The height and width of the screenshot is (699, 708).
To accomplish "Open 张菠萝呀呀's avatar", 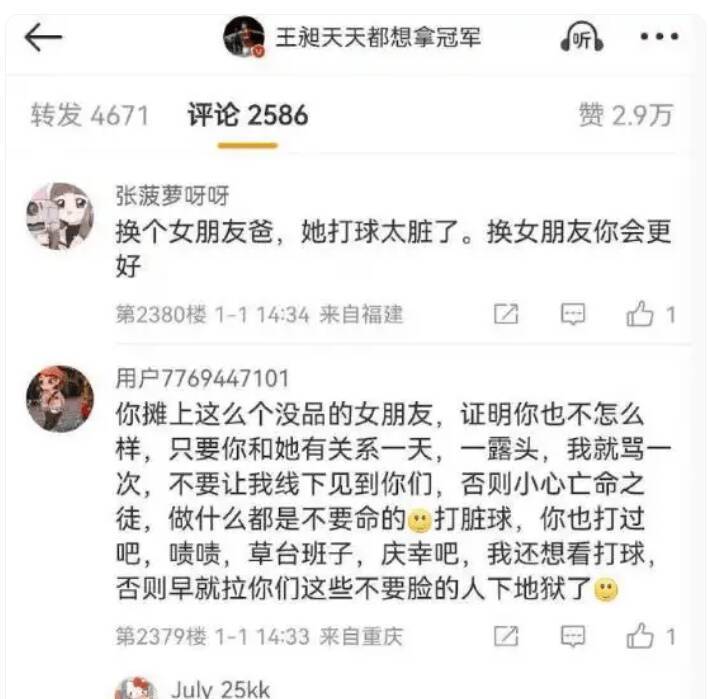I will (x=60, y=216).
